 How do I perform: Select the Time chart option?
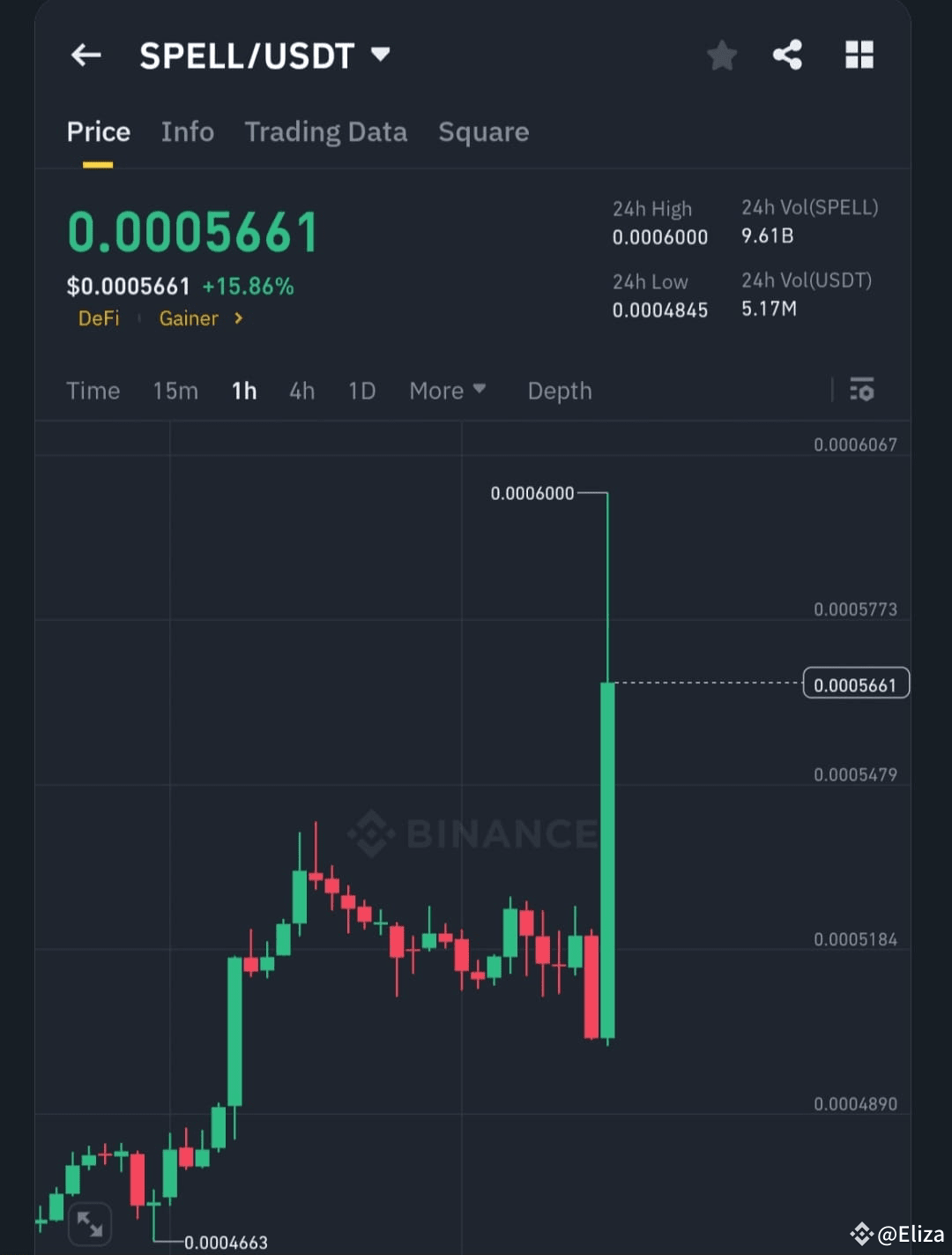click(93, 391)
